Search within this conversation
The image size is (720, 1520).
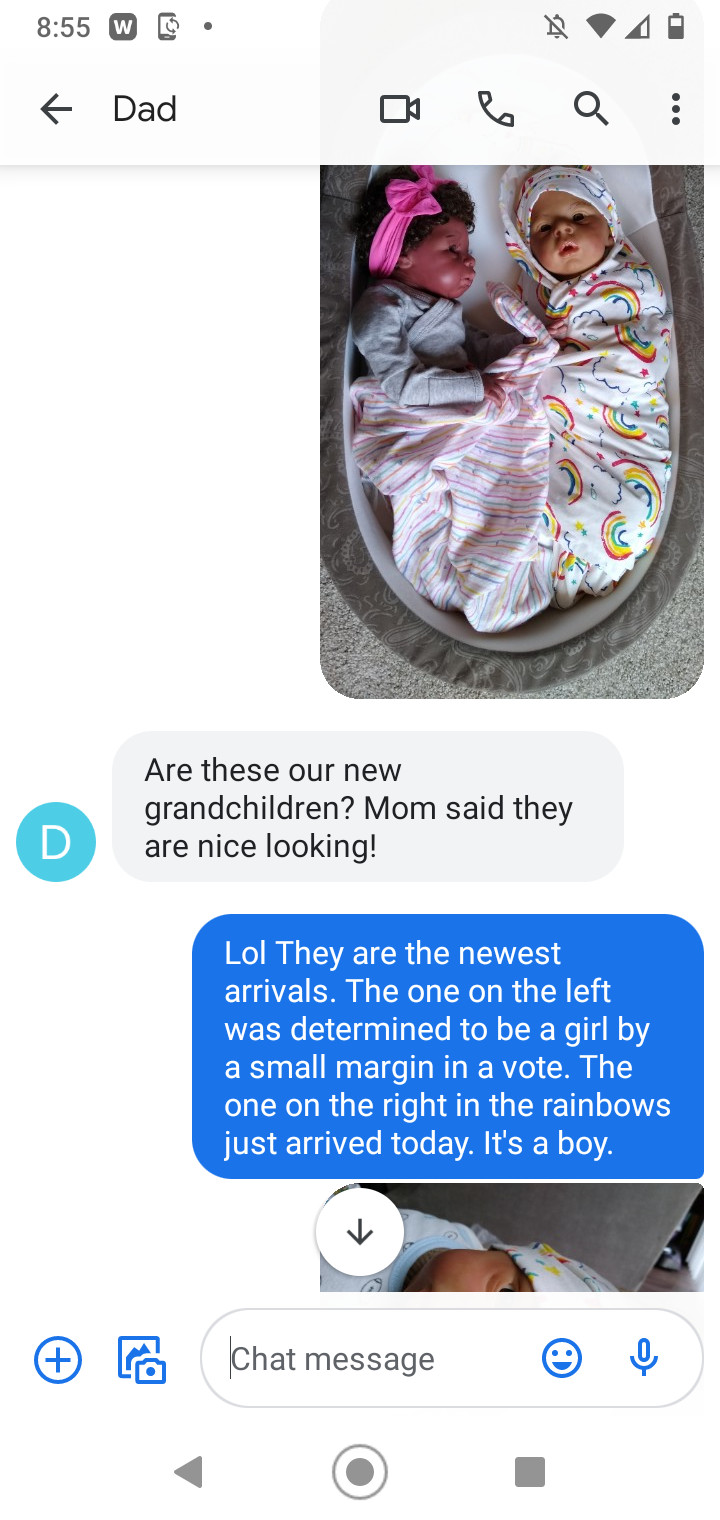click(x=591, y=108)
